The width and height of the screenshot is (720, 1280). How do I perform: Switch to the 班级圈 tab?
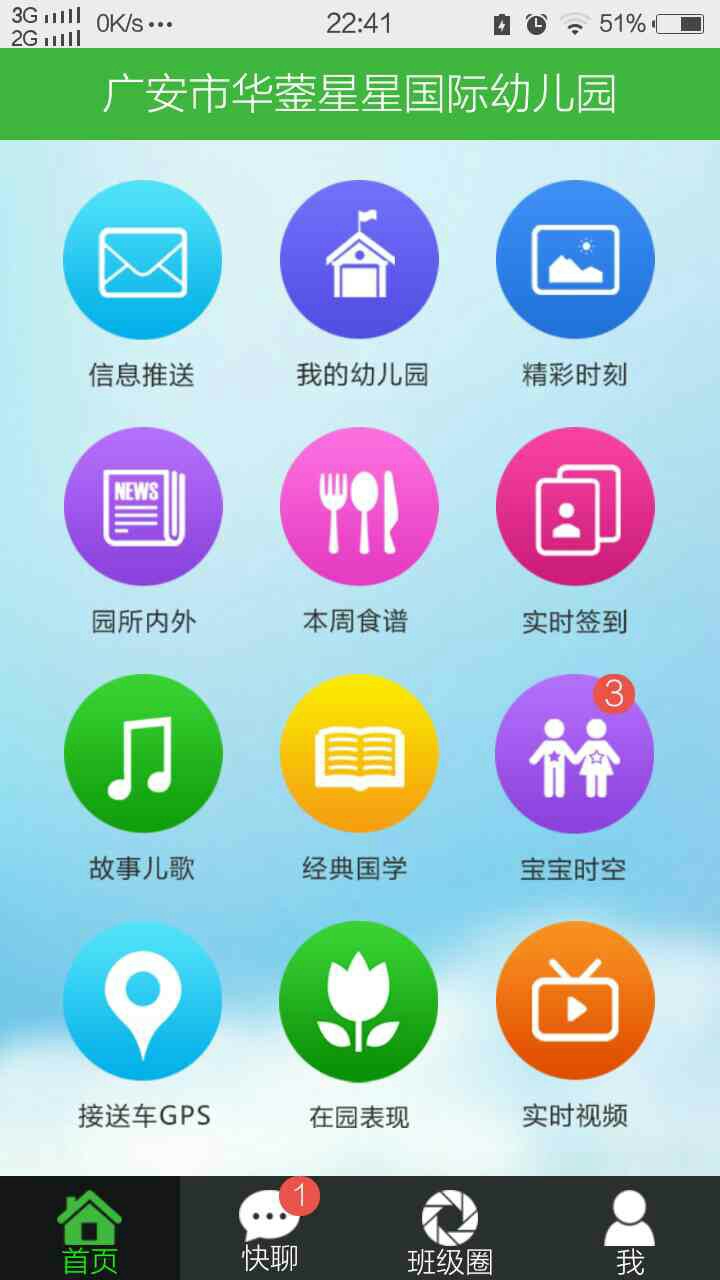pos(450,1228)
